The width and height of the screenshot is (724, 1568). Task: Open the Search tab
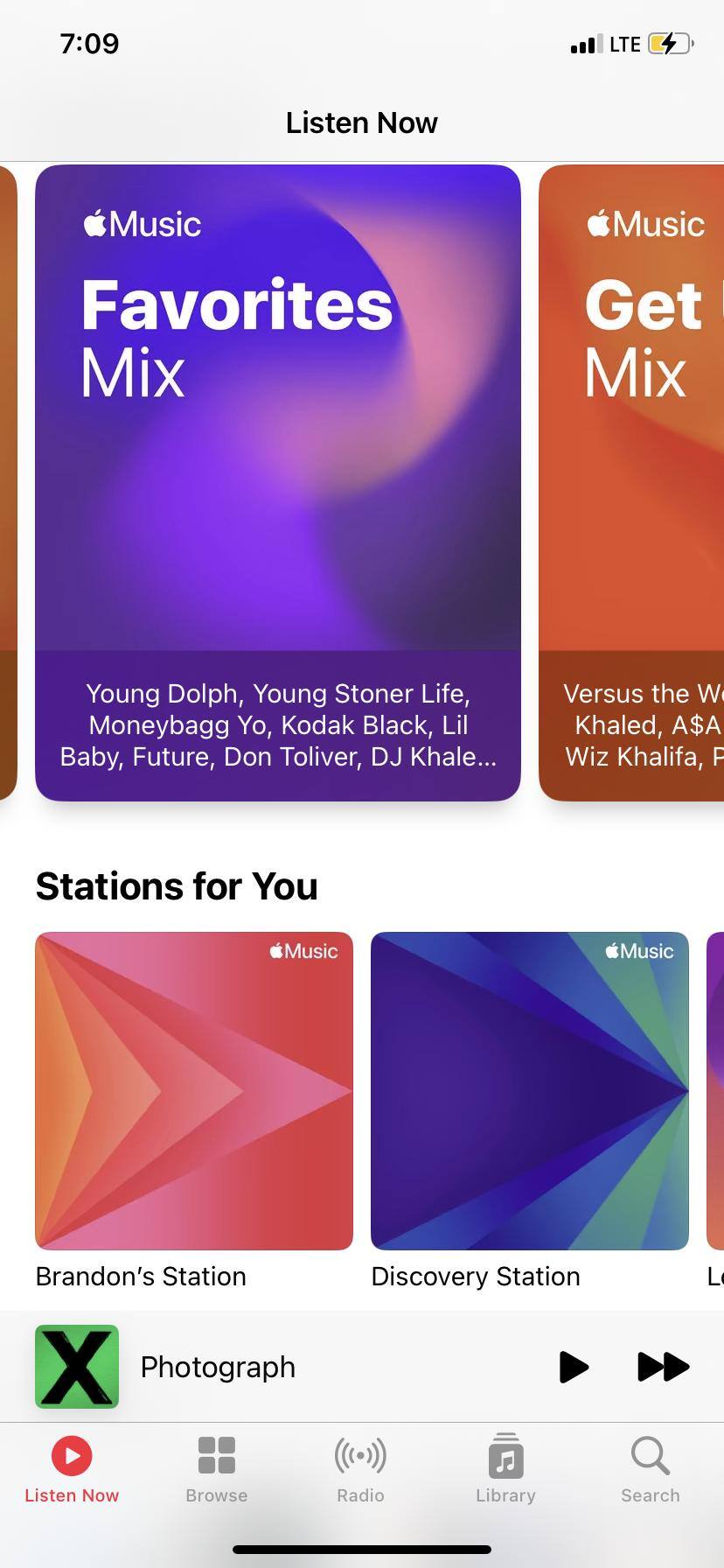pyautogui.click(x=650, y=1470)
